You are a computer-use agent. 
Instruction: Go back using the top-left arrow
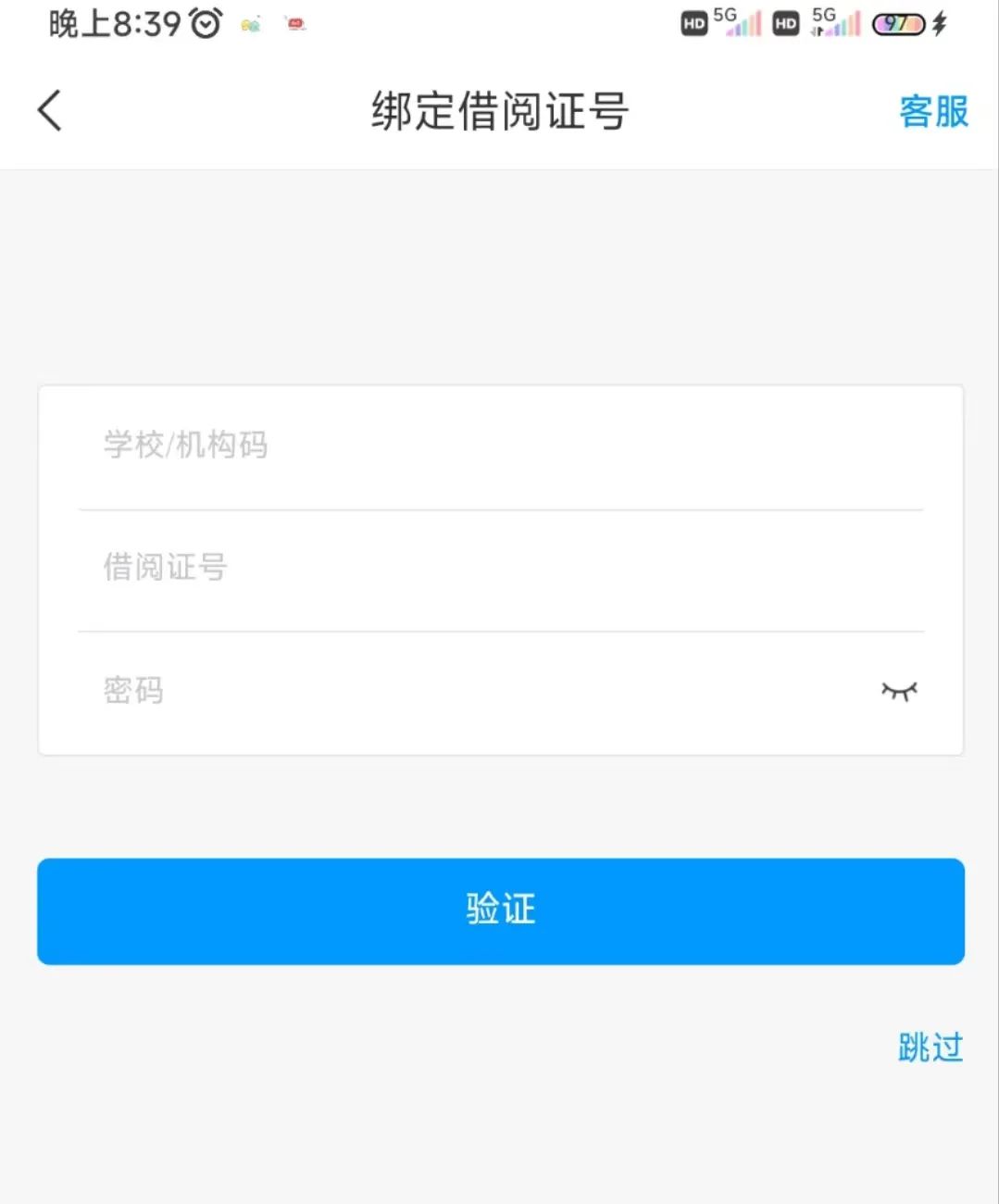[x=50, y=111]
